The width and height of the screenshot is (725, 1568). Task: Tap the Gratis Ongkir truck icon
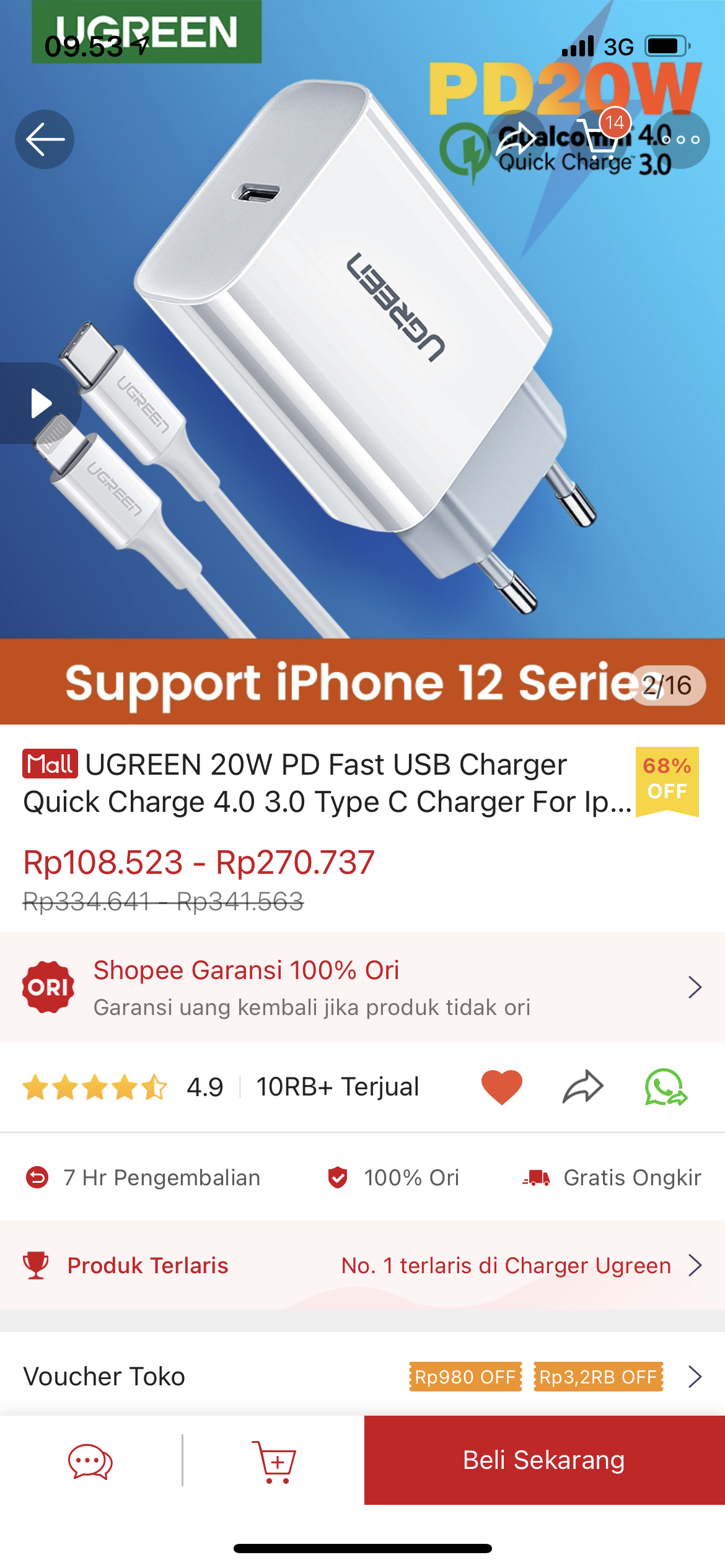pos(537,1178)
